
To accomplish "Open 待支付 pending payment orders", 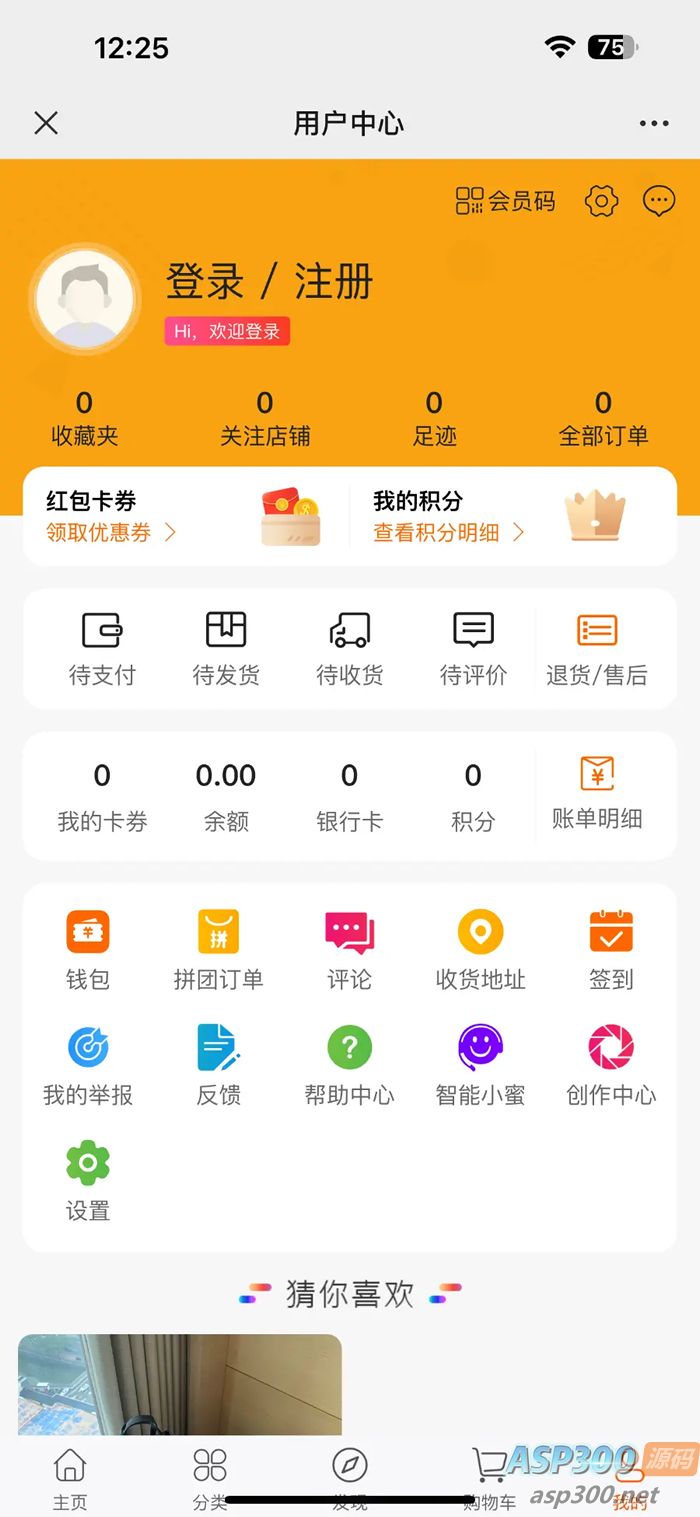I will [x=102, y=648].
